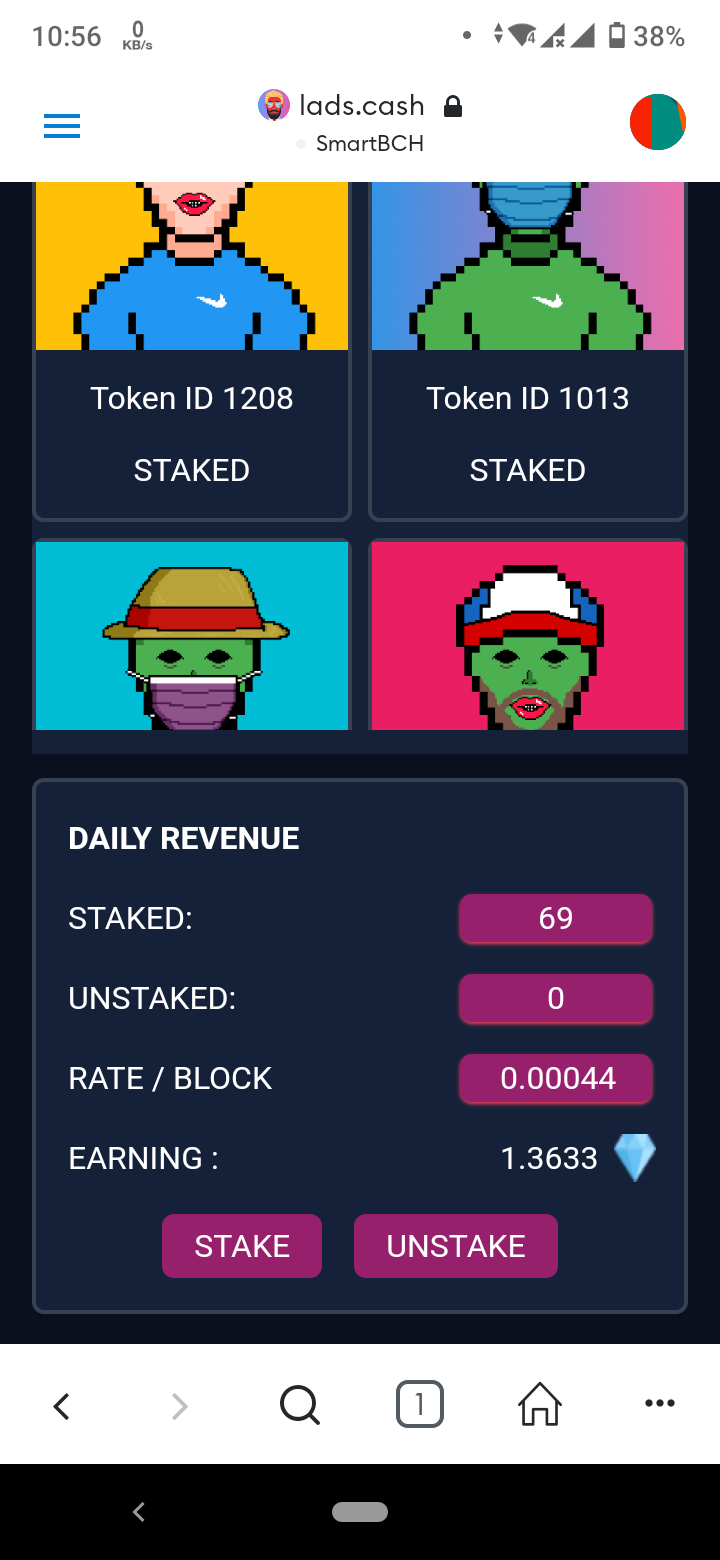The width and height of the screenshot is (720, 1560).
Task: Open the browser overflow menu
Action: [x=660, y=1404]
